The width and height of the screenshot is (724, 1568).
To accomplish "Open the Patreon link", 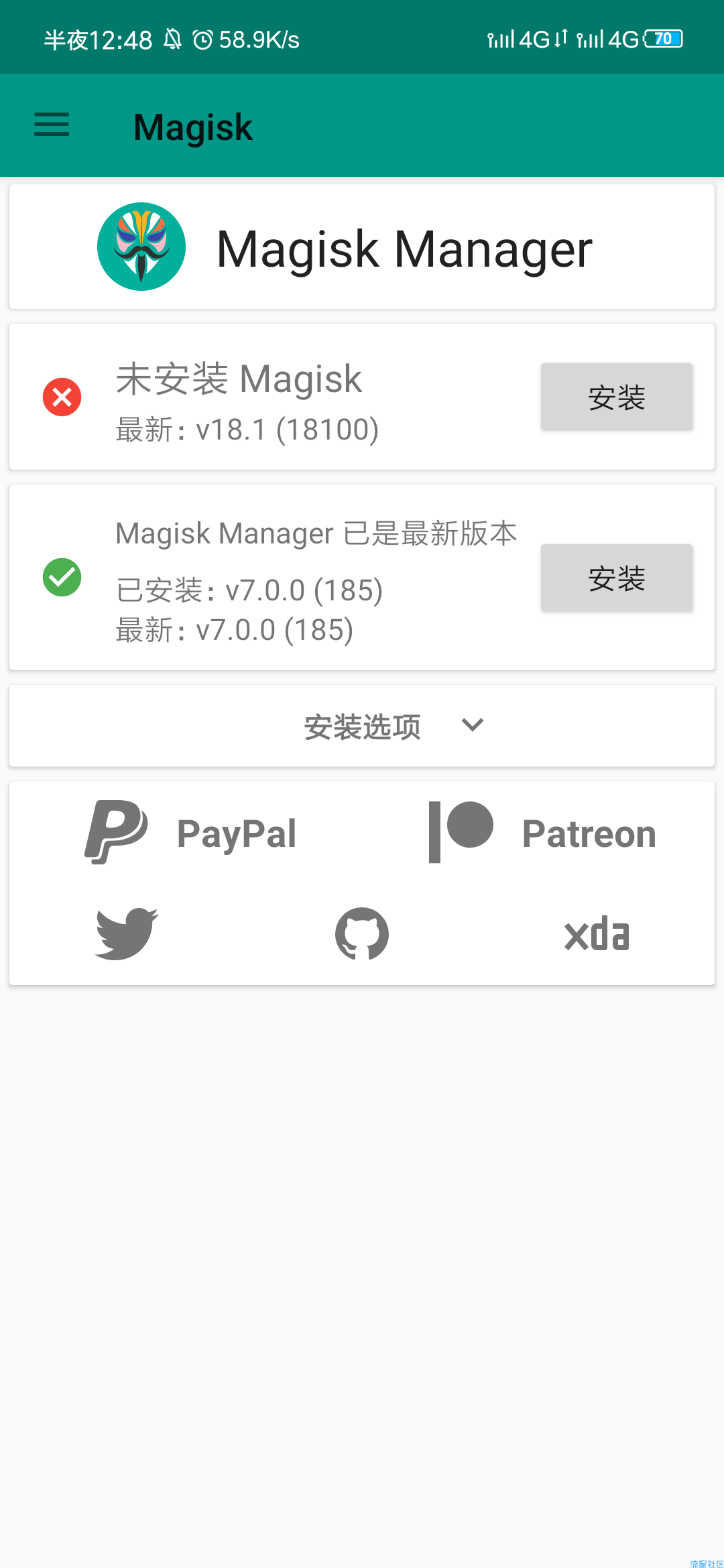I will click(542, 832).
